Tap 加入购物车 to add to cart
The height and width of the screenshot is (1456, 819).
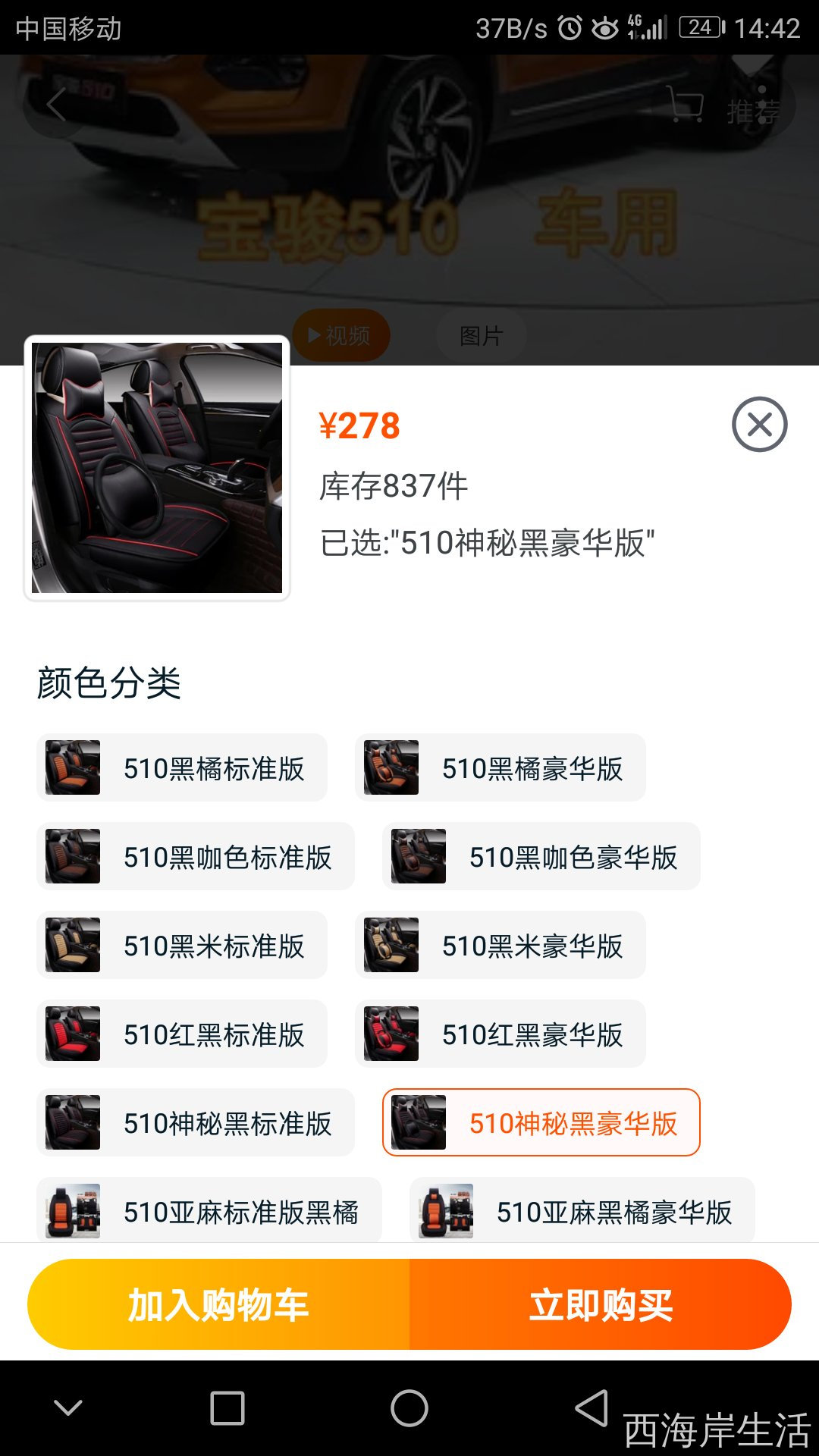[x=218, y=1304]
